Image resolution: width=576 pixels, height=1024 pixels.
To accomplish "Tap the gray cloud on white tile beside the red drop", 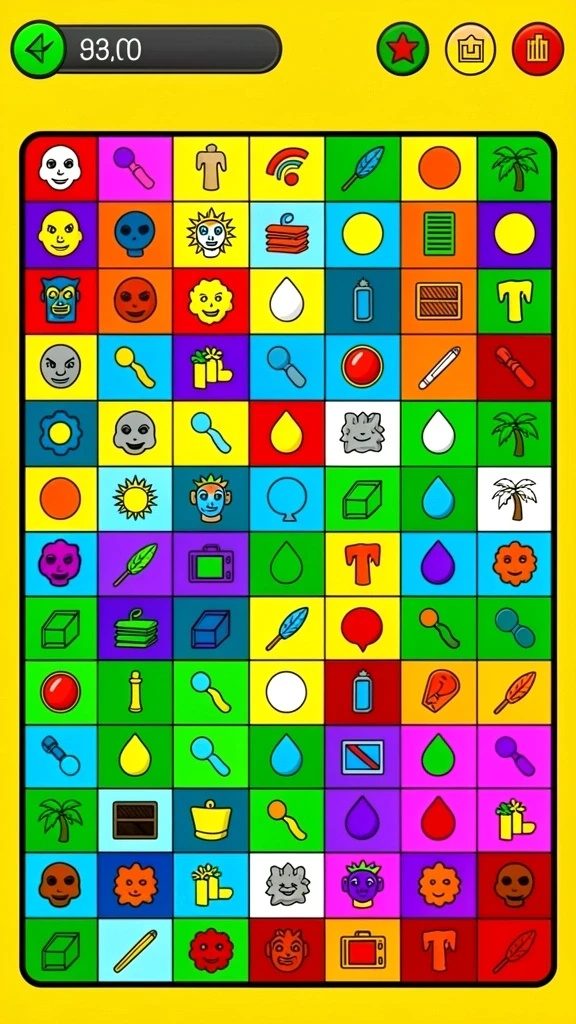I will click(362, 433).
